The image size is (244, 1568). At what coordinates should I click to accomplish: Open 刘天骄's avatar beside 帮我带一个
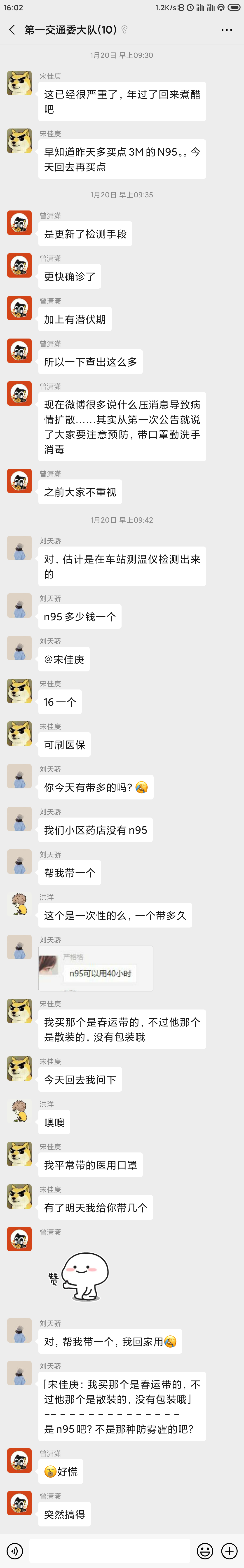point(19,862)
